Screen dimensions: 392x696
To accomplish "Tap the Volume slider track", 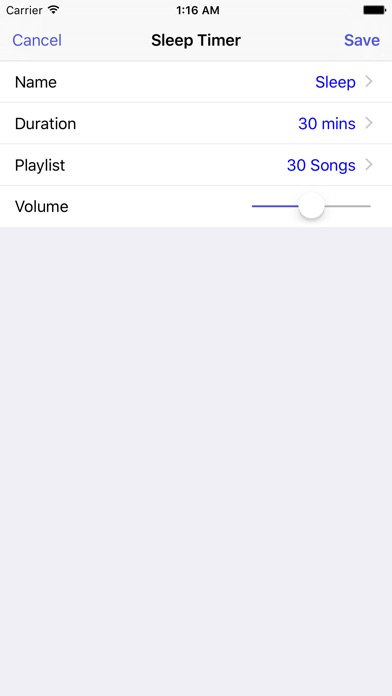I will click(311, 206).
